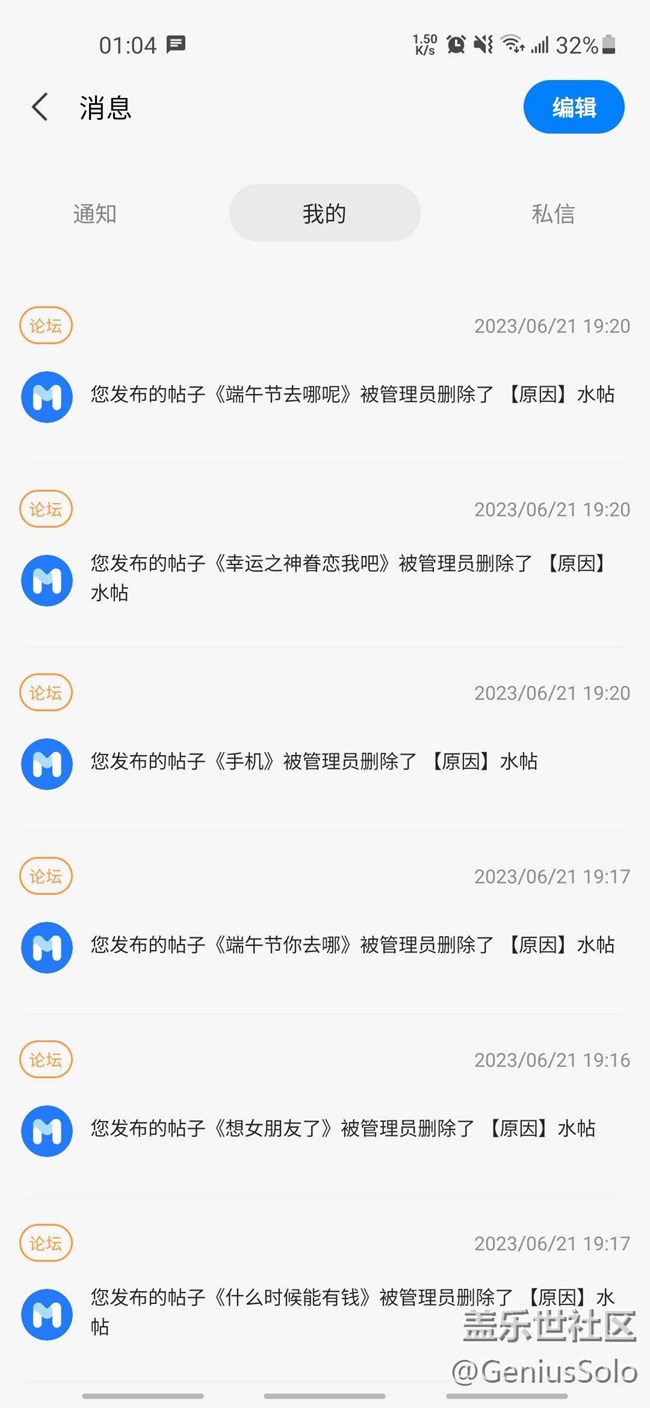Open the 私信 tab

point(553,213)
